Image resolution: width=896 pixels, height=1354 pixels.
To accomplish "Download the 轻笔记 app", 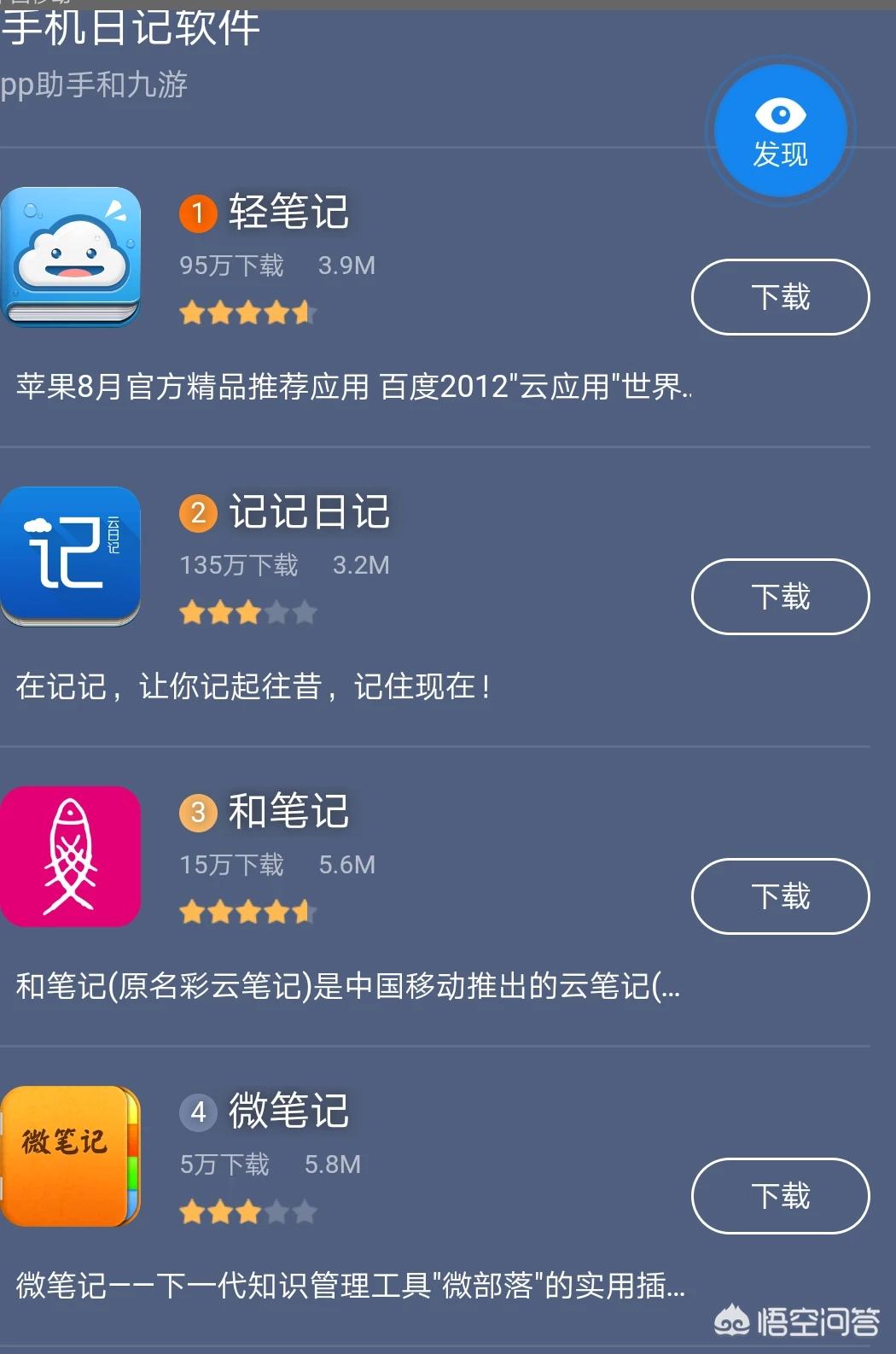I will [780, 297].
